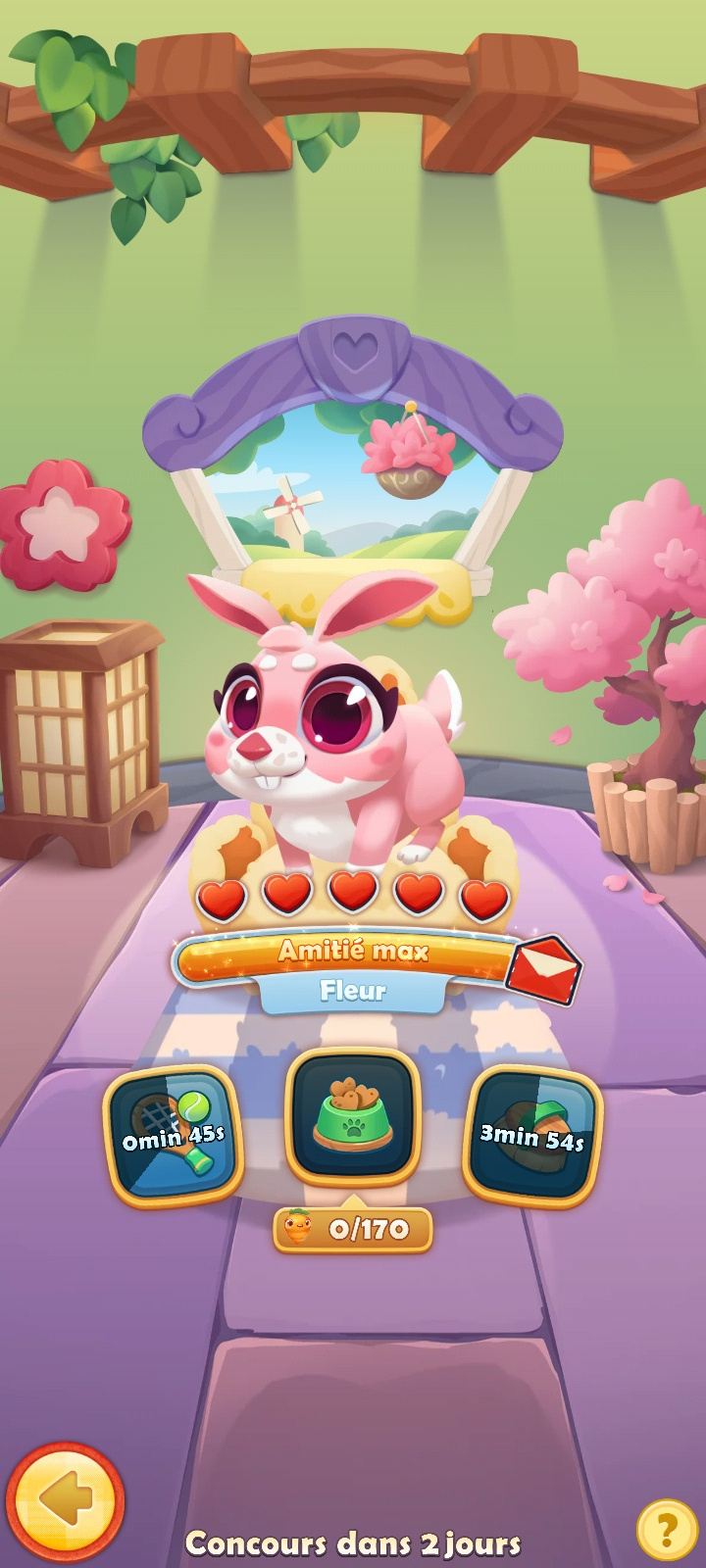Open the help question mark
This screenshot has height=1568, width=706.
click(x=666, y=1528)
